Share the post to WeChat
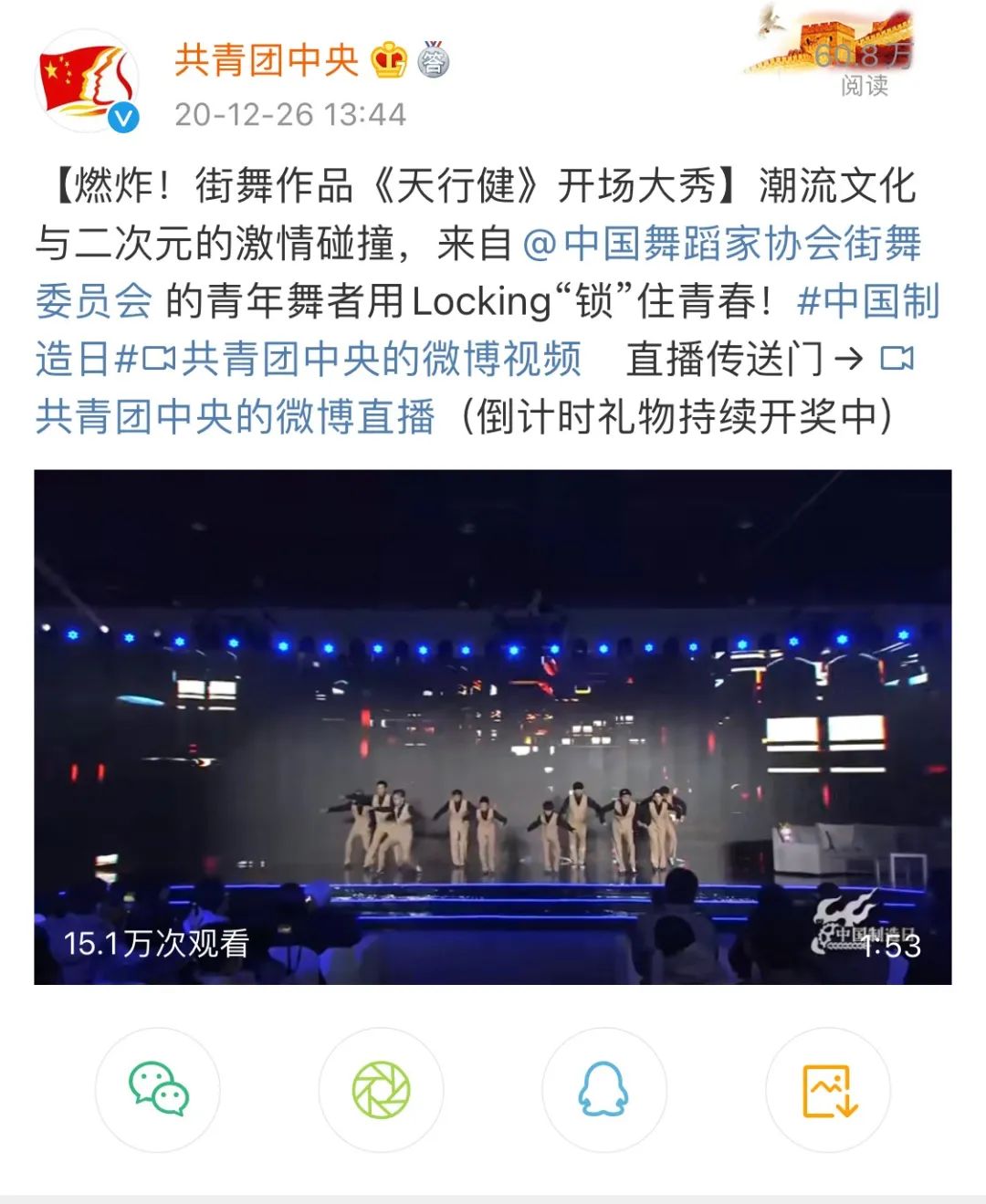The image size is (986, 1204). click(x=158, y=1089)
